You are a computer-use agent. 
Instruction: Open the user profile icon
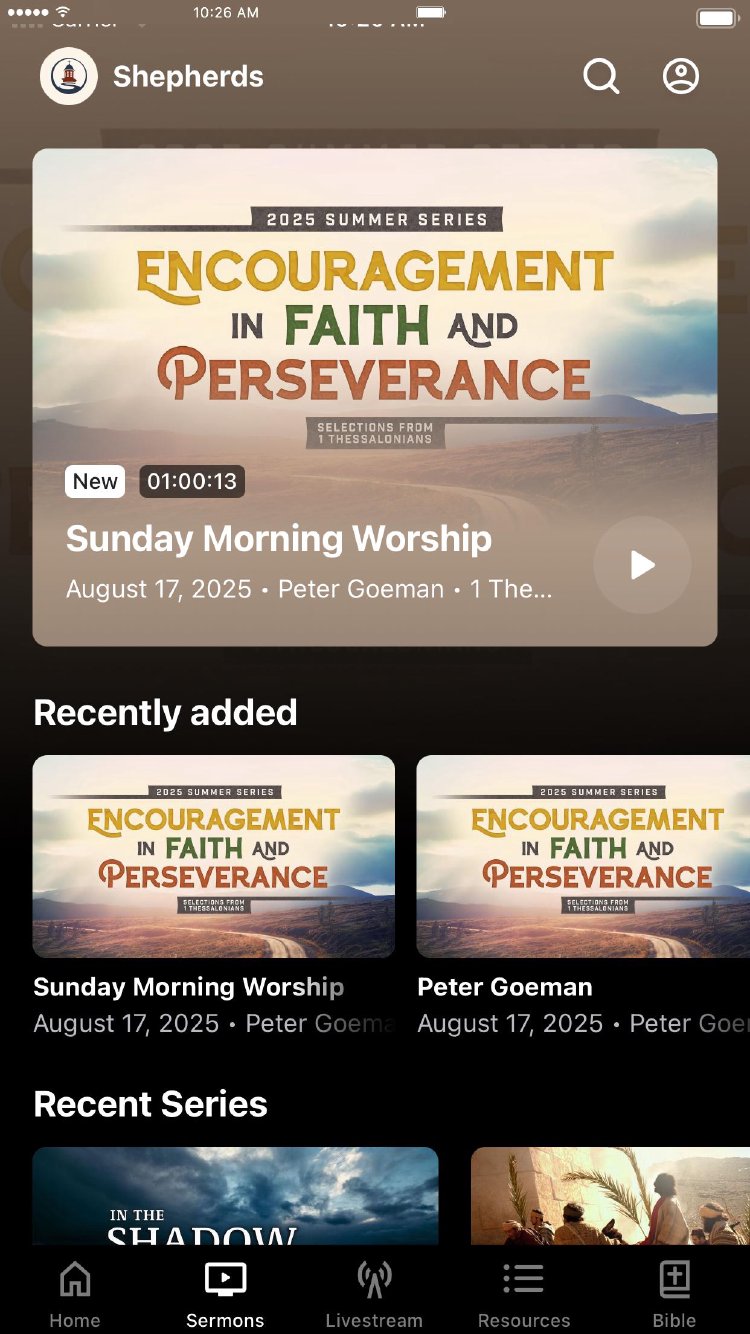tap(681, 76)
